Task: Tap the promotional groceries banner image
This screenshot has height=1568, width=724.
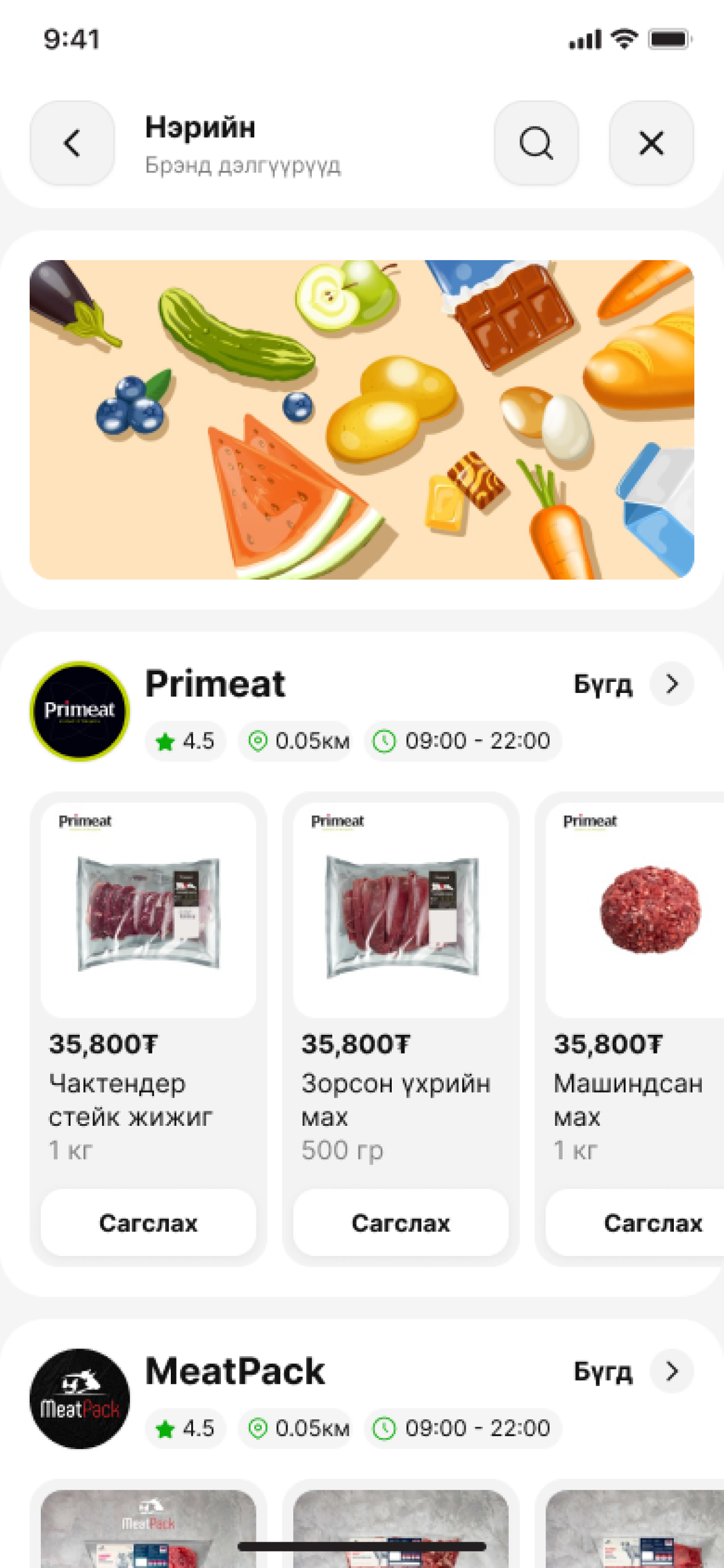Action: [x=362, y=417]
